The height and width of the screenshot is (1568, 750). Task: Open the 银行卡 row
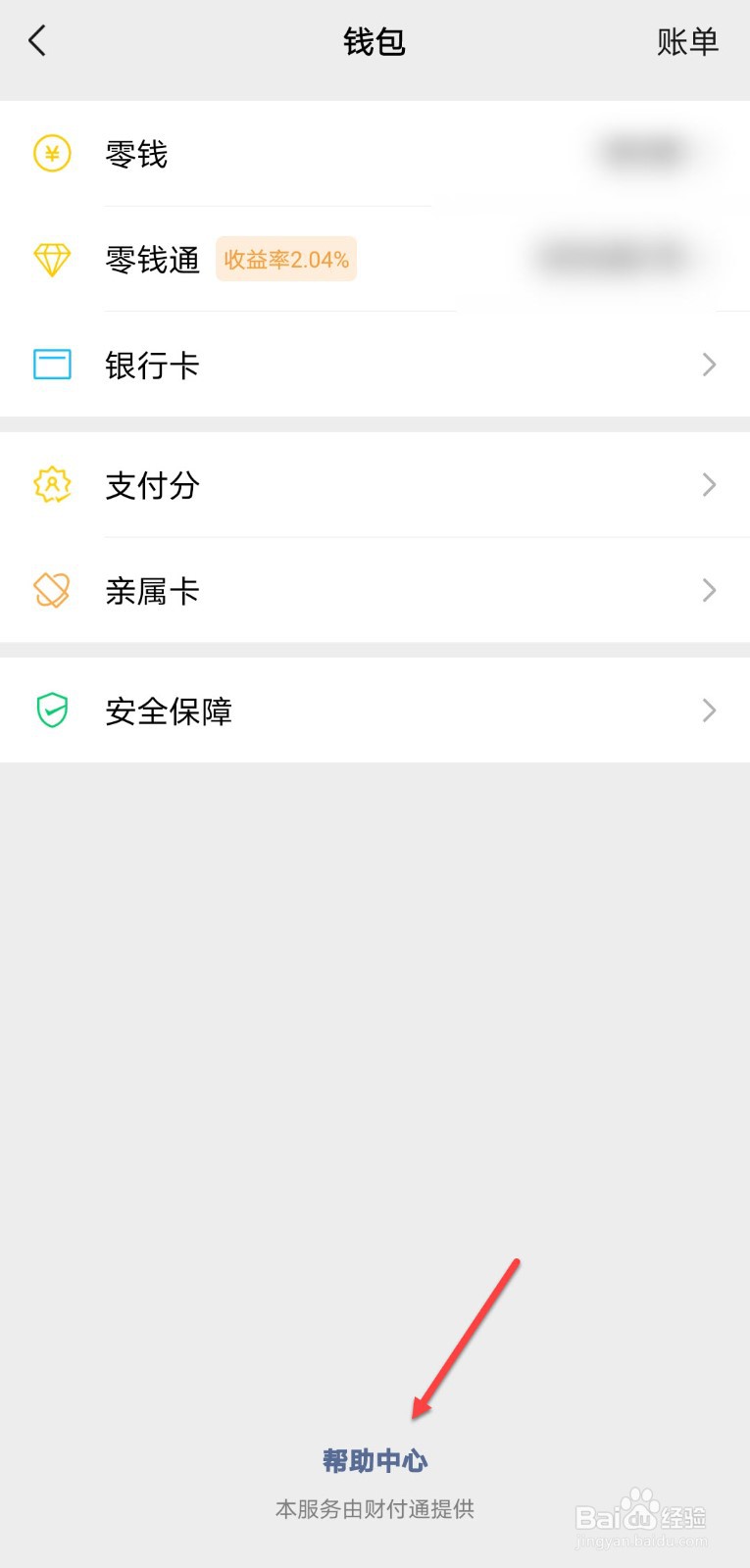[x=375, y=365]
